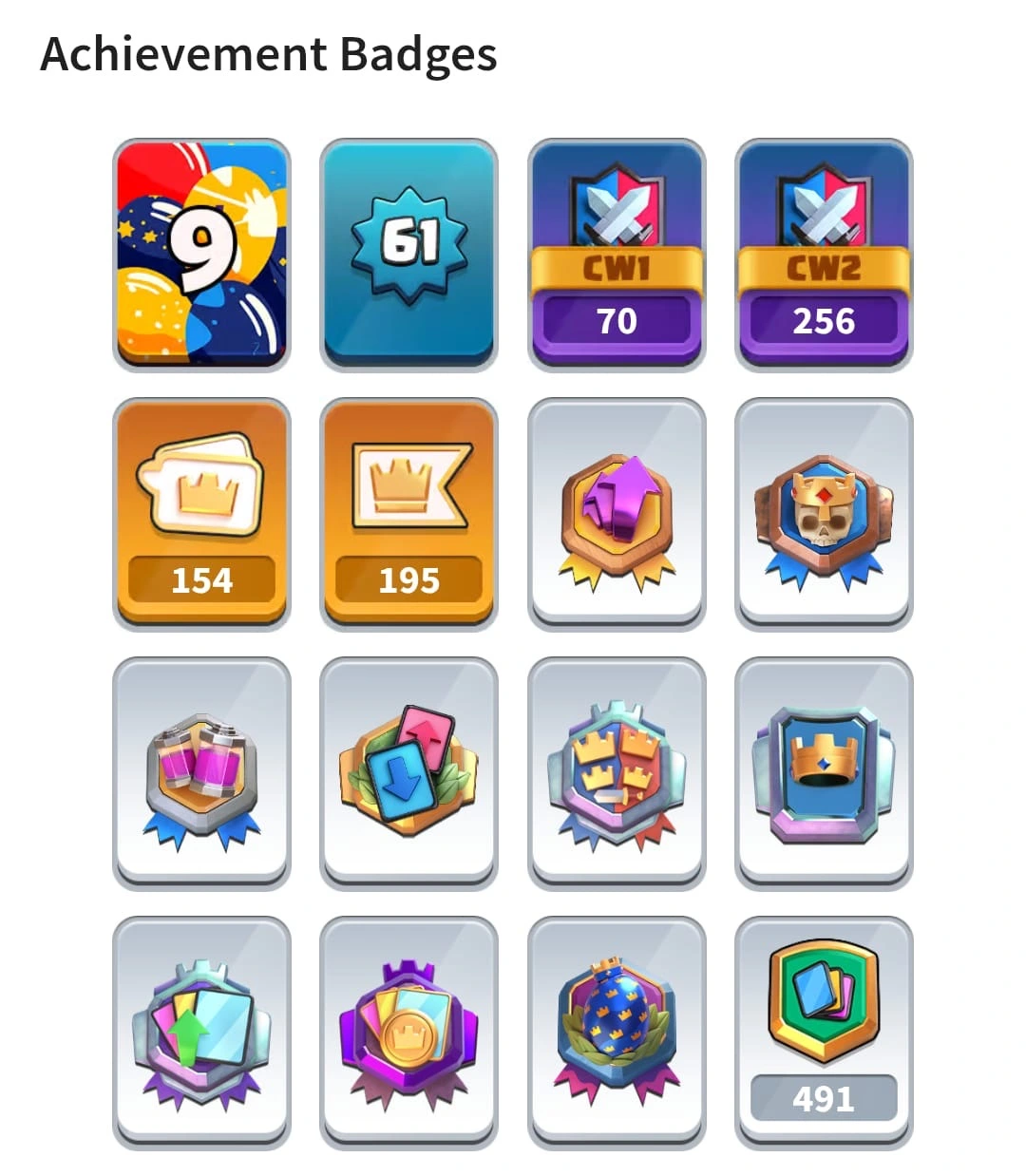Select the gold crown on blue badge
Viewport: 1026px width, 1176px height.
824,772
